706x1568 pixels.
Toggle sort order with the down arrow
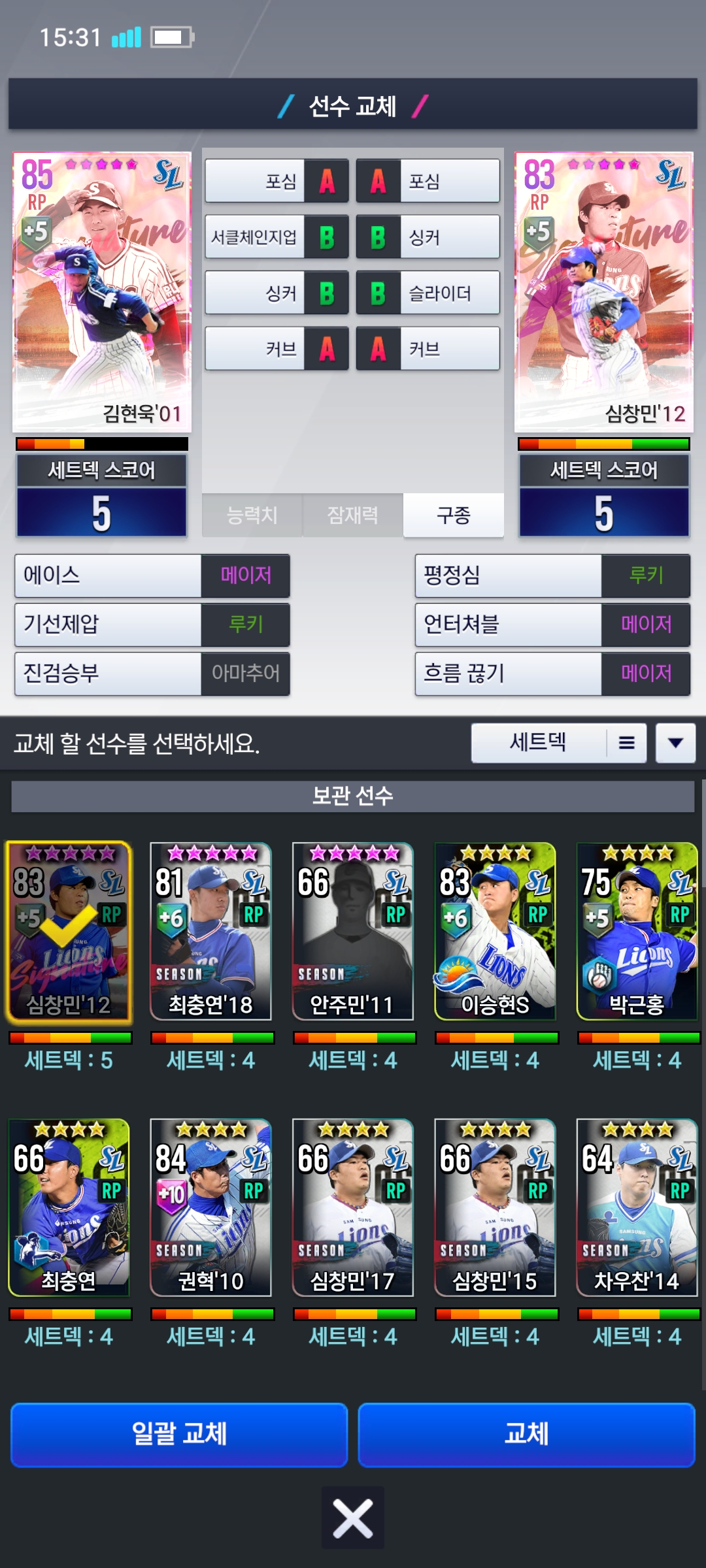tap(675, 743)
